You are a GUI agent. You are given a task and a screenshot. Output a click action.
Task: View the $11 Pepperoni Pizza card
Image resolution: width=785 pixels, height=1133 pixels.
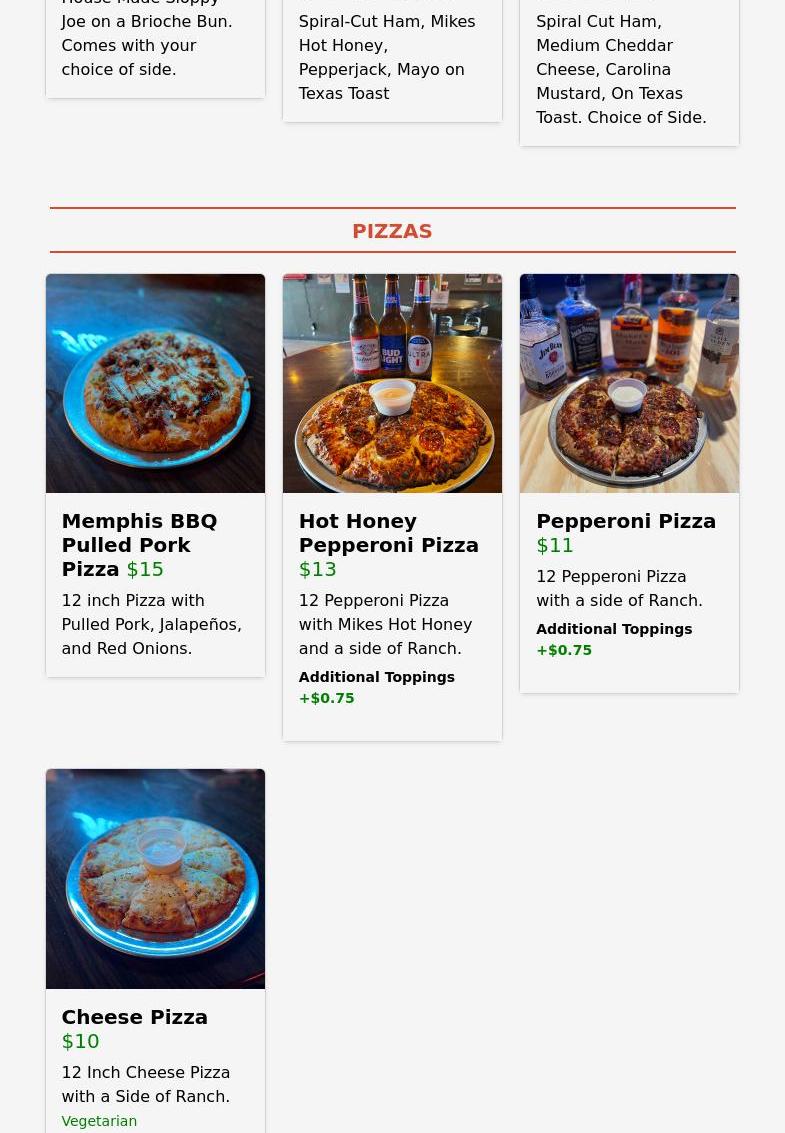(629, 482)
